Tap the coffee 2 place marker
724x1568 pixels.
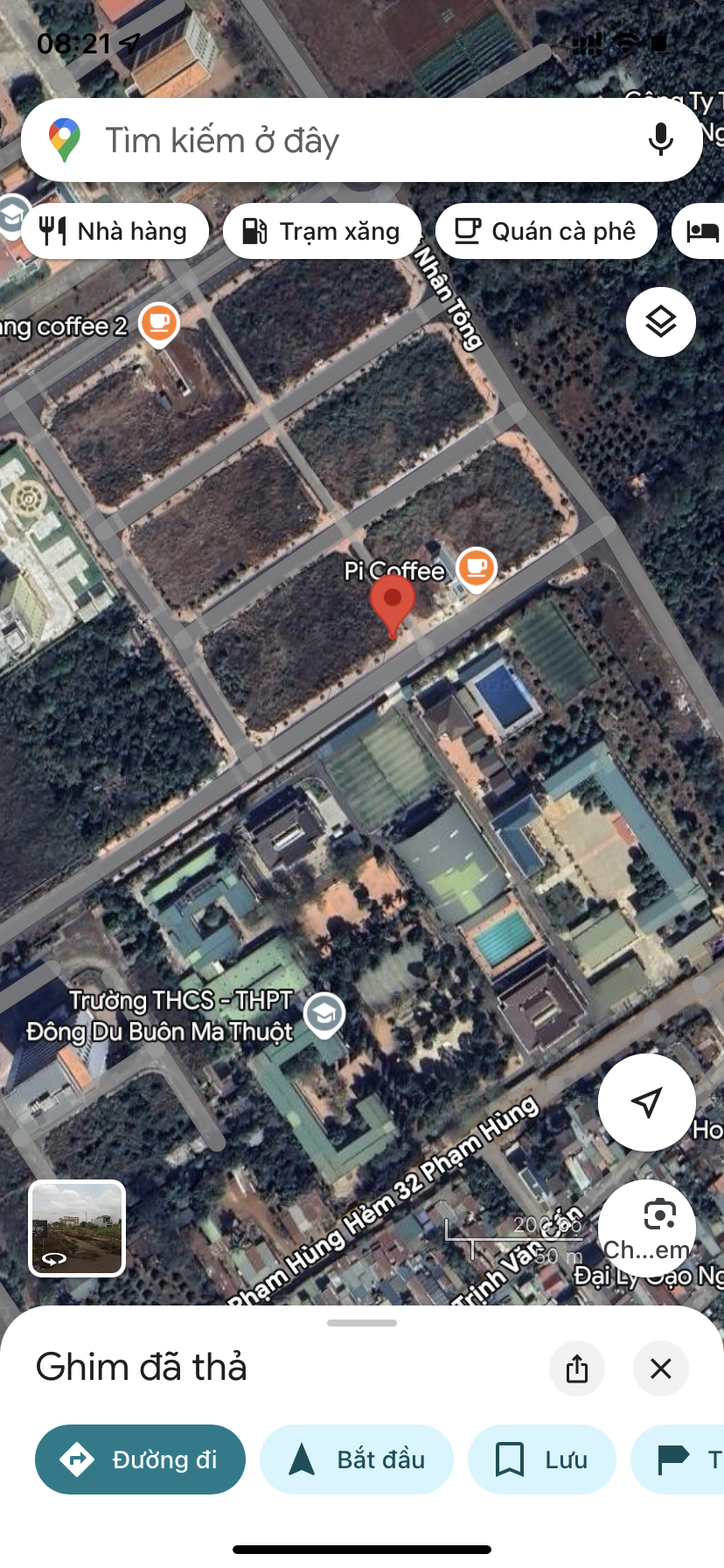pyautogui.click(x=159, y=324)
